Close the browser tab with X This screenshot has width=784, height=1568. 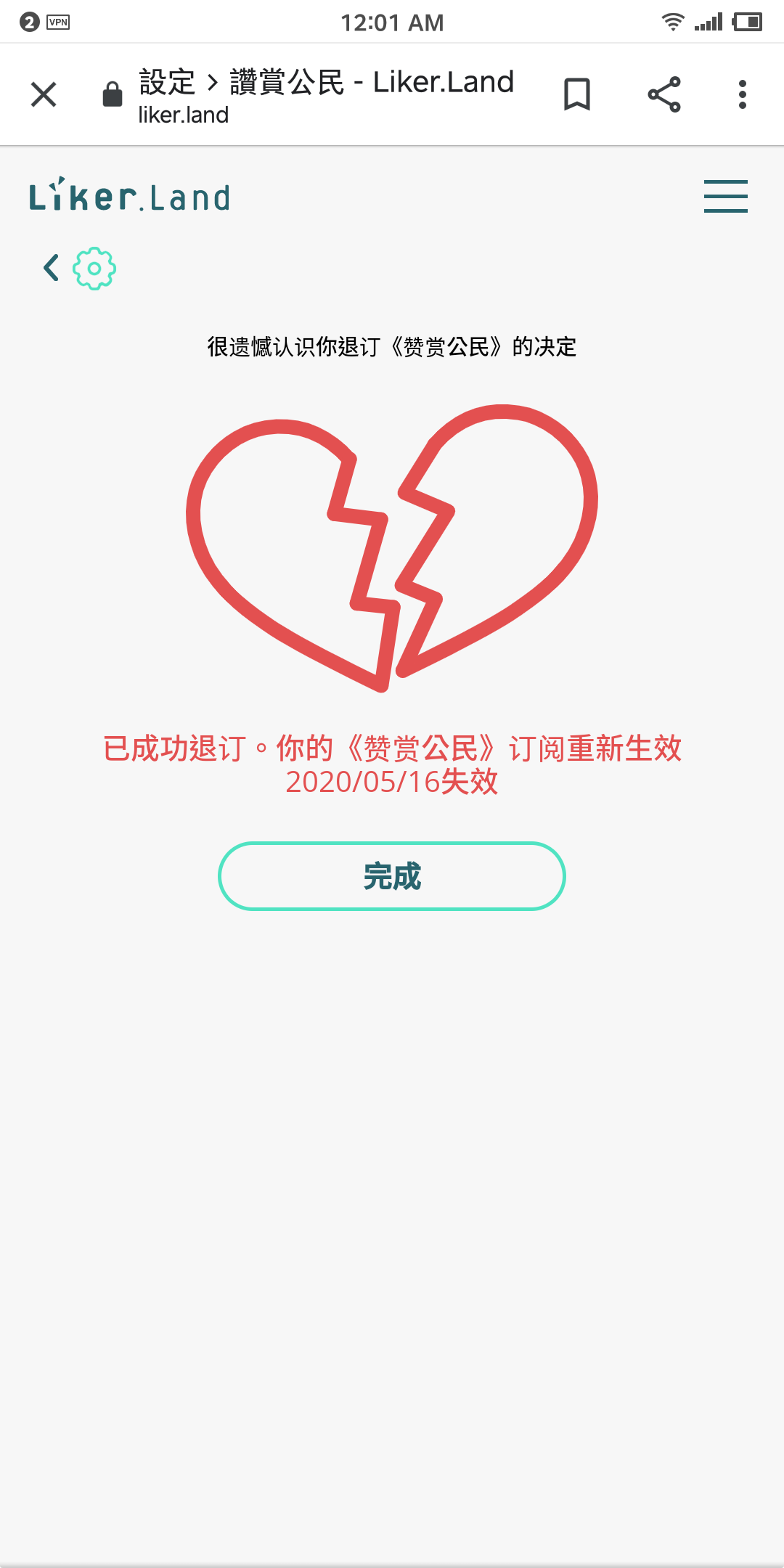pos(44,94)
